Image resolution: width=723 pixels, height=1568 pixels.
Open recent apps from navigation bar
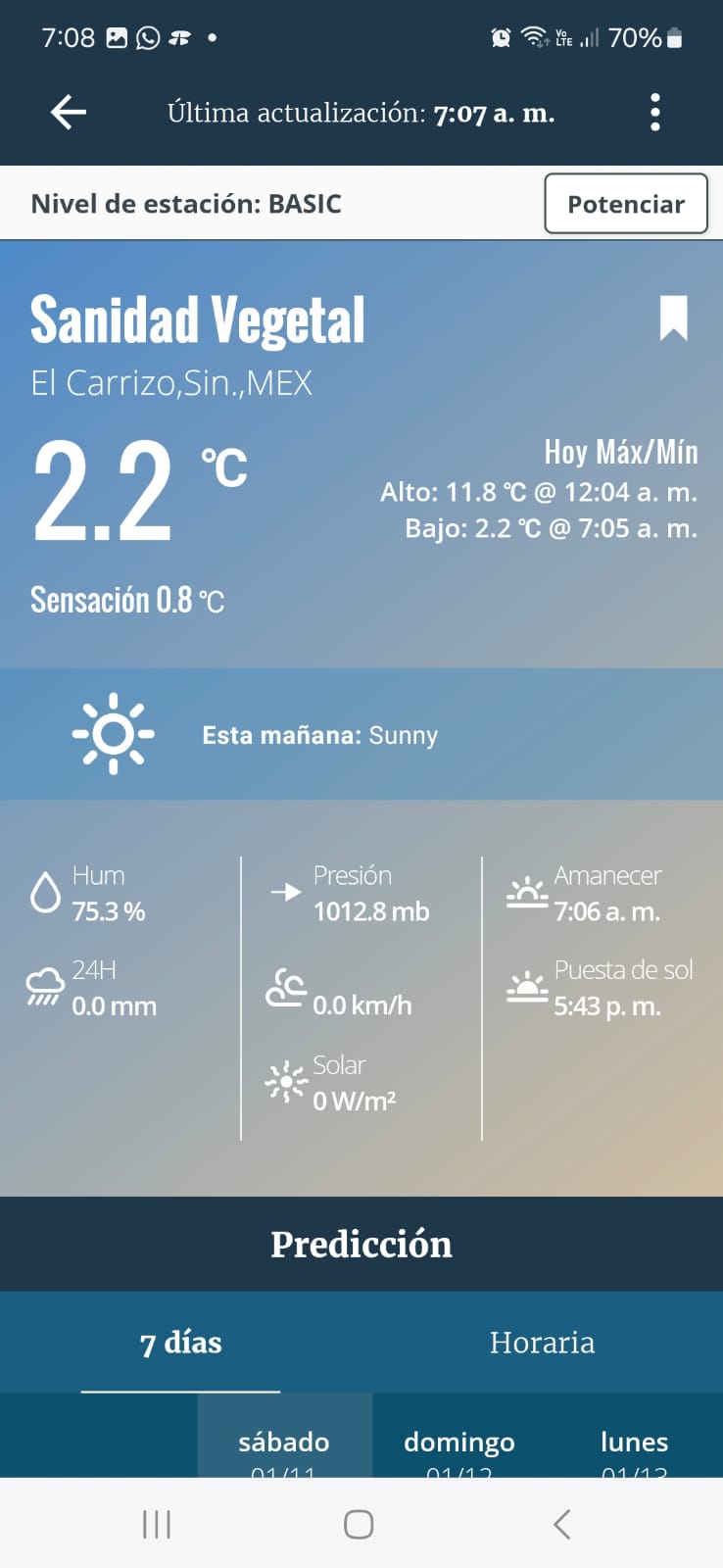pyautogui.click(x=157, y=1524)
